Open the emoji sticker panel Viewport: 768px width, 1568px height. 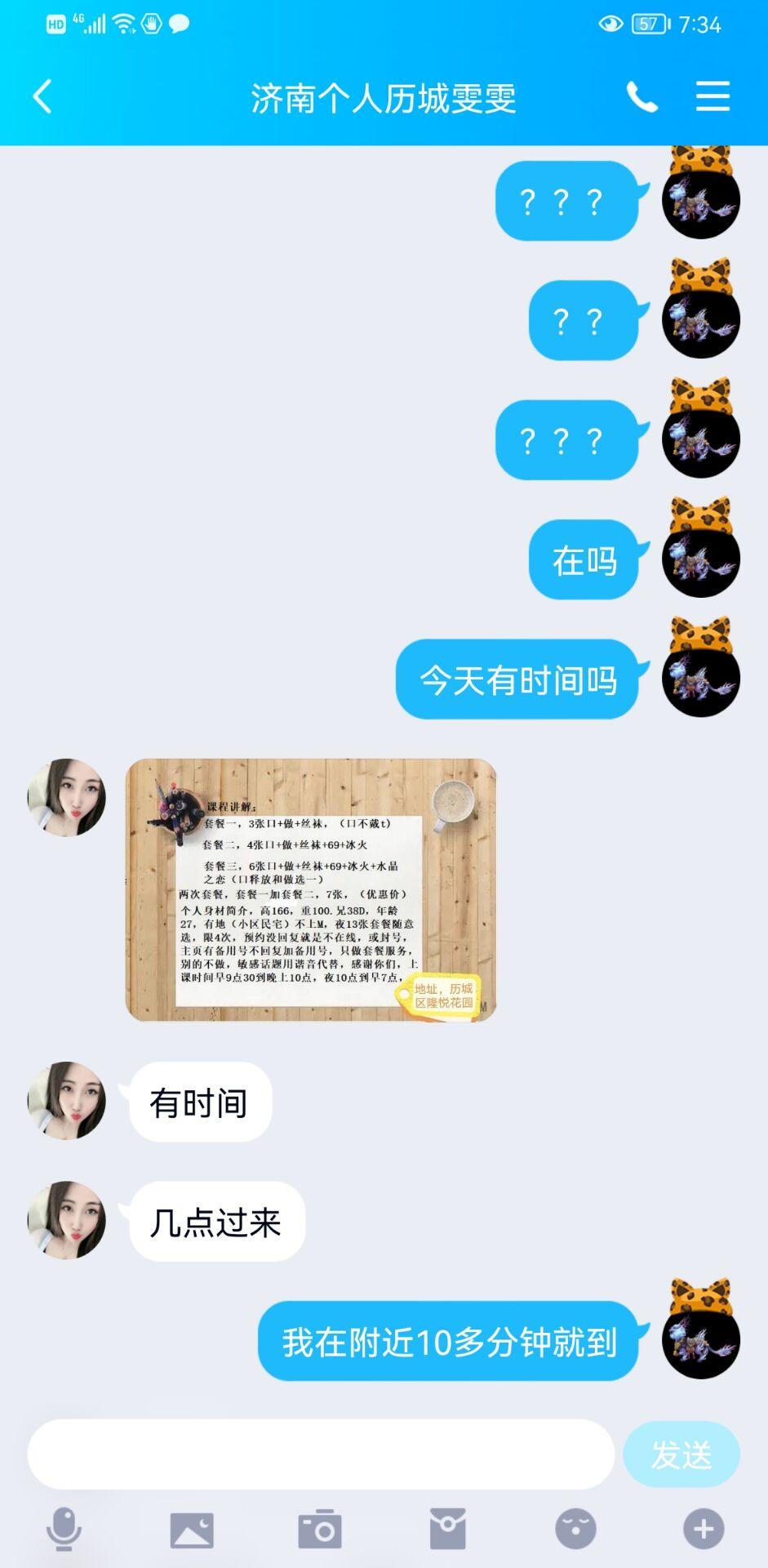(575, 1529)
